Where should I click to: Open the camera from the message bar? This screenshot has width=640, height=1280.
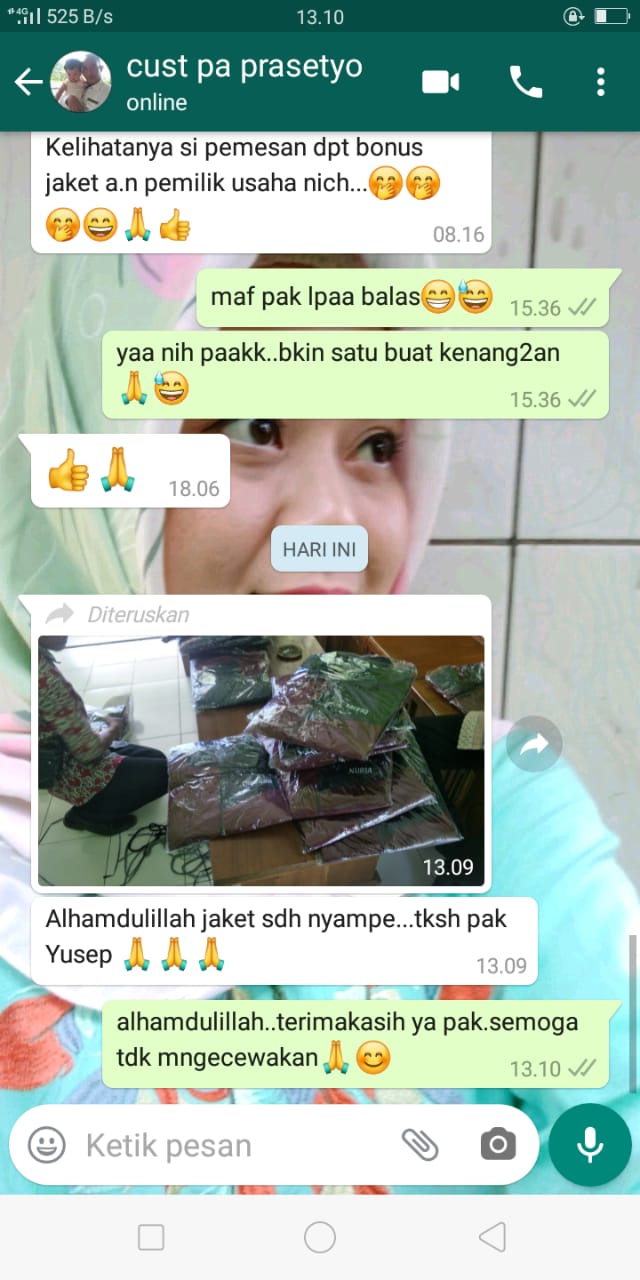pos(497,1144)
